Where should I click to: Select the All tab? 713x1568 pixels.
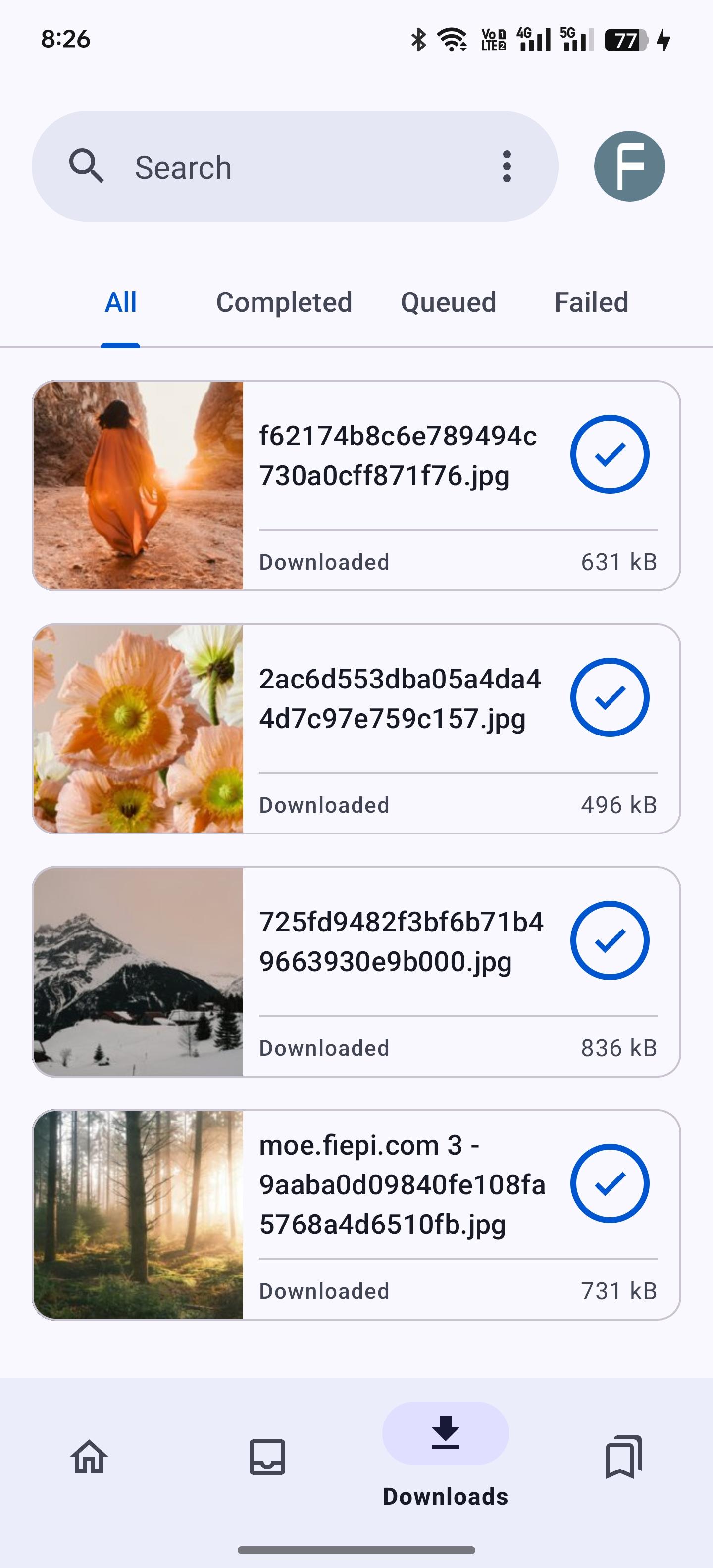tap(120, 302)
